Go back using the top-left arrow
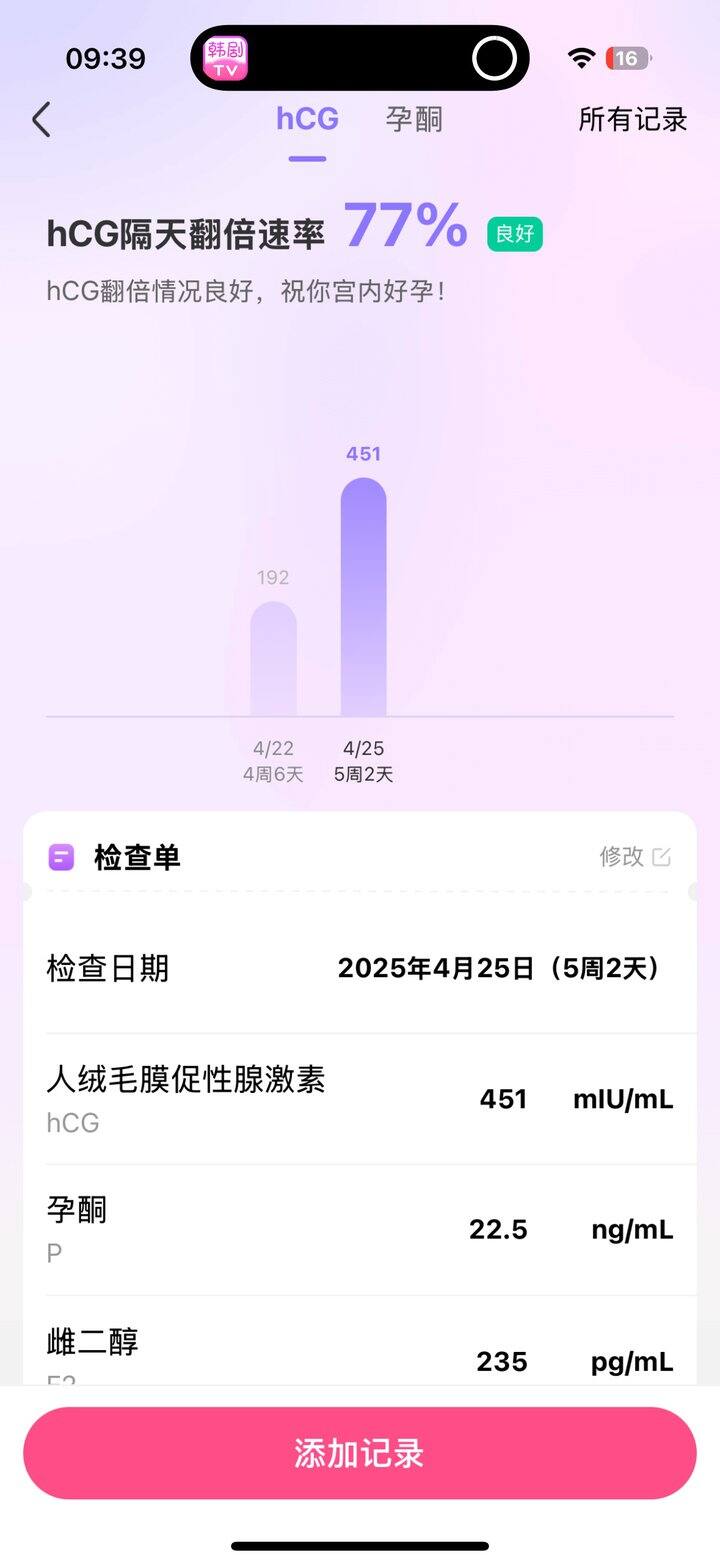This screenshot has width=720, height=1565. 41,120
